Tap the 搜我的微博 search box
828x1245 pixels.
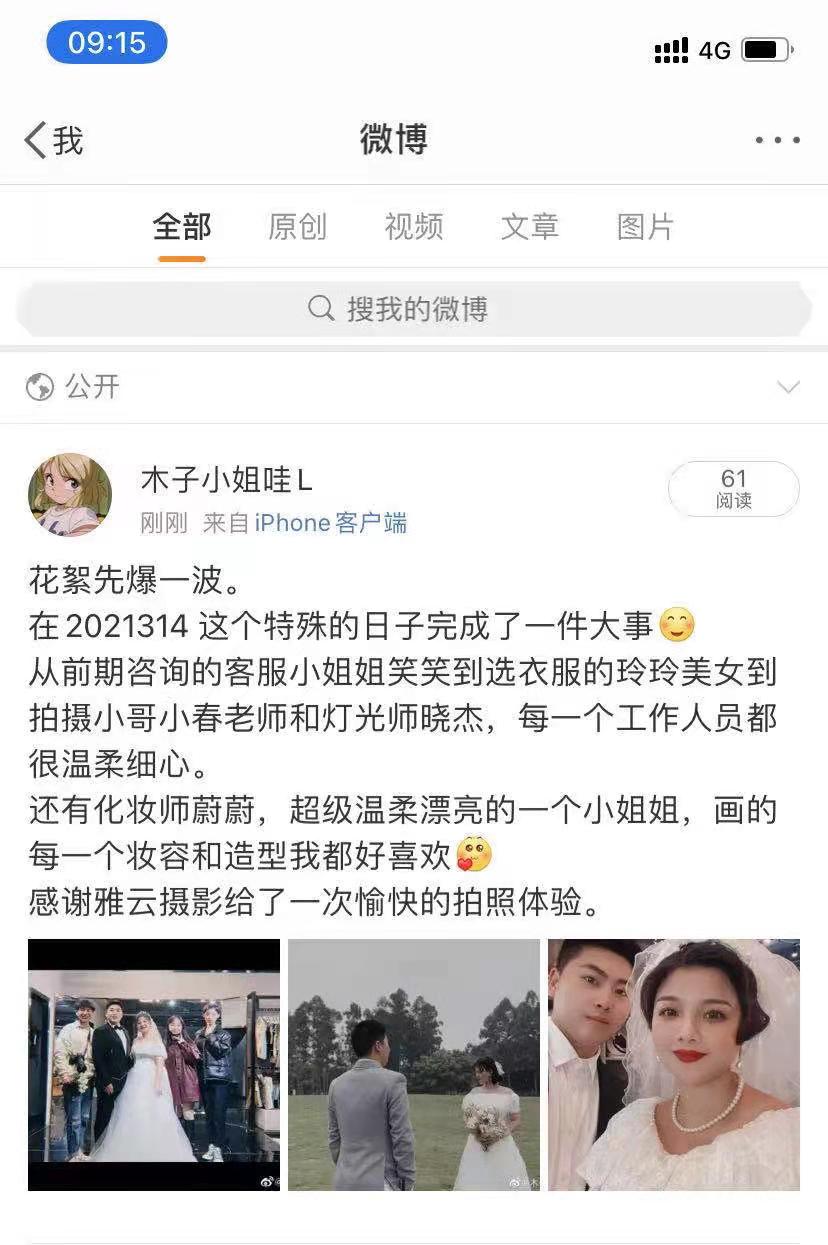414,309
